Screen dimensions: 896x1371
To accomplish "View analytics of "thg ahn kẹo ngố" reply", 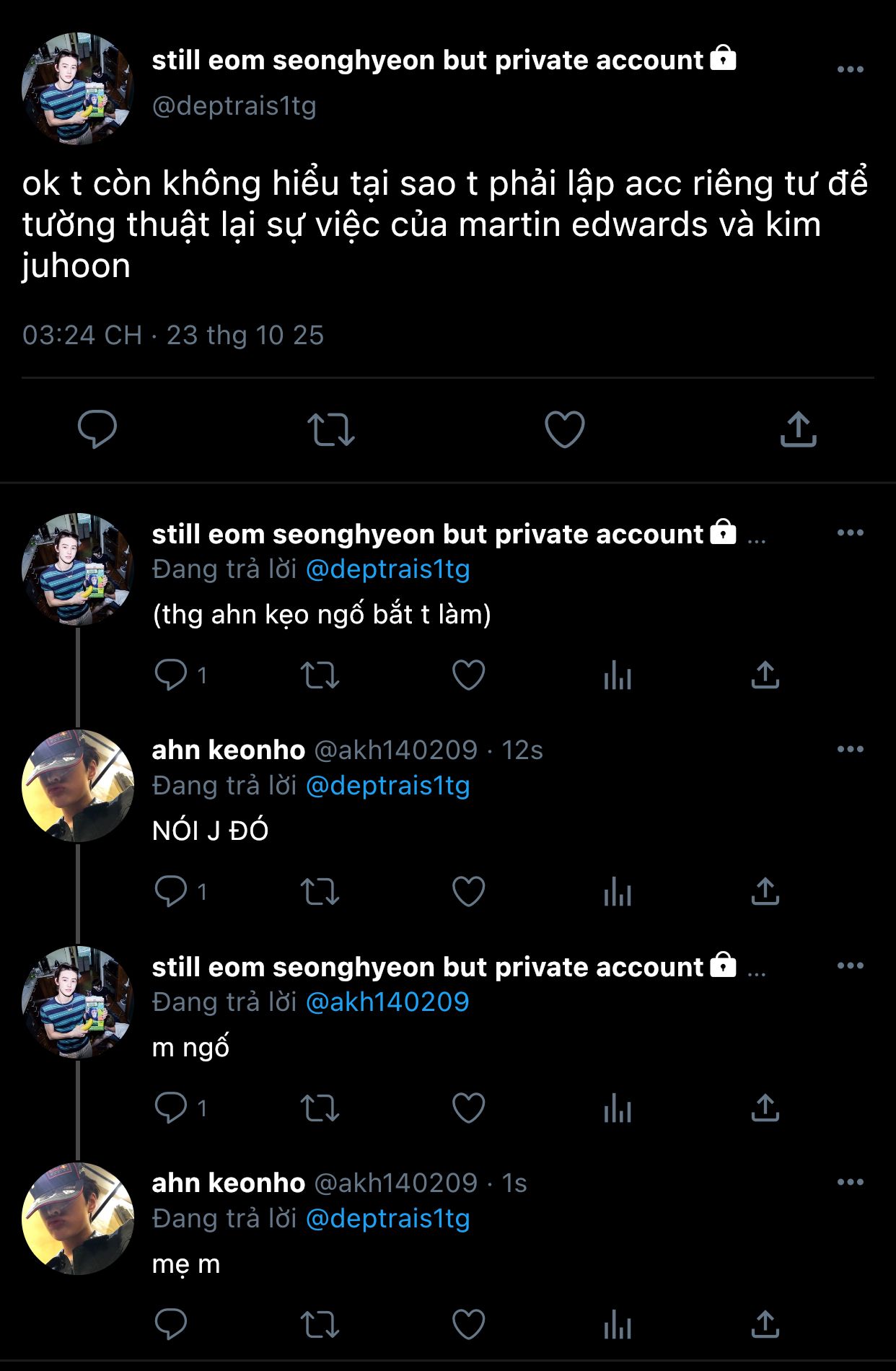I will (x=618, y=675).
